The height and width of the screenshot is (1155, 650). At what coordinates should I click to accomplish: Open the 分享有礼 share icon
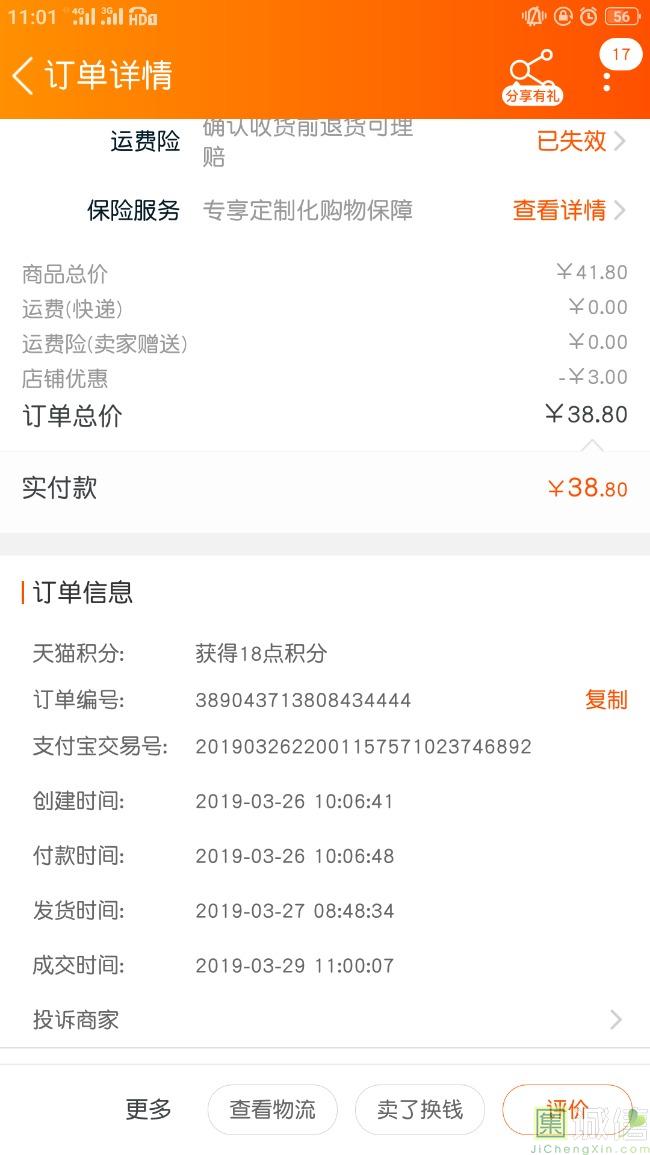[x=533, y=77]
